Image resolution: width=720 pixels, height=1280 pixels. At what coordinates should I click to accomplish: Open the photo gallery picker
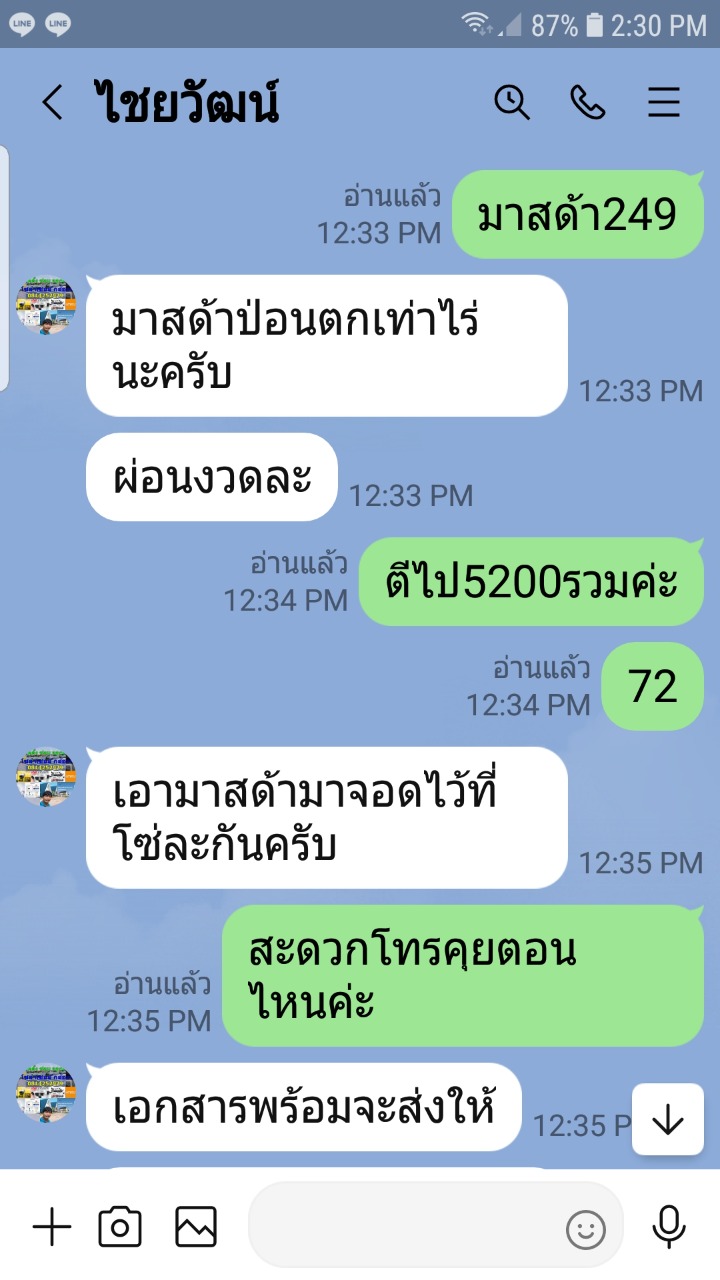point(196,1226)
